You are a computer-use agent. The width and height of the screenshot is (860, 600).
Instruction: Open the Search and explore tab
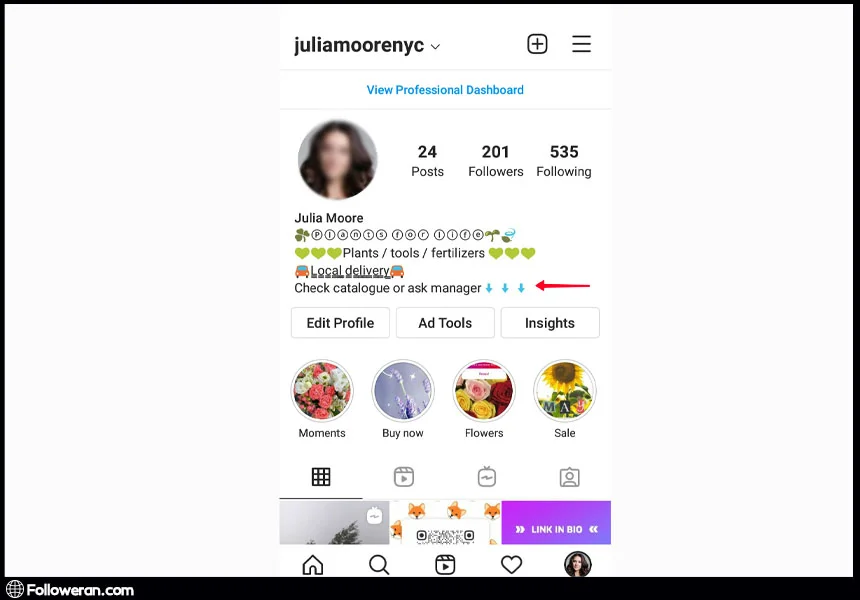tap(379, 565)
